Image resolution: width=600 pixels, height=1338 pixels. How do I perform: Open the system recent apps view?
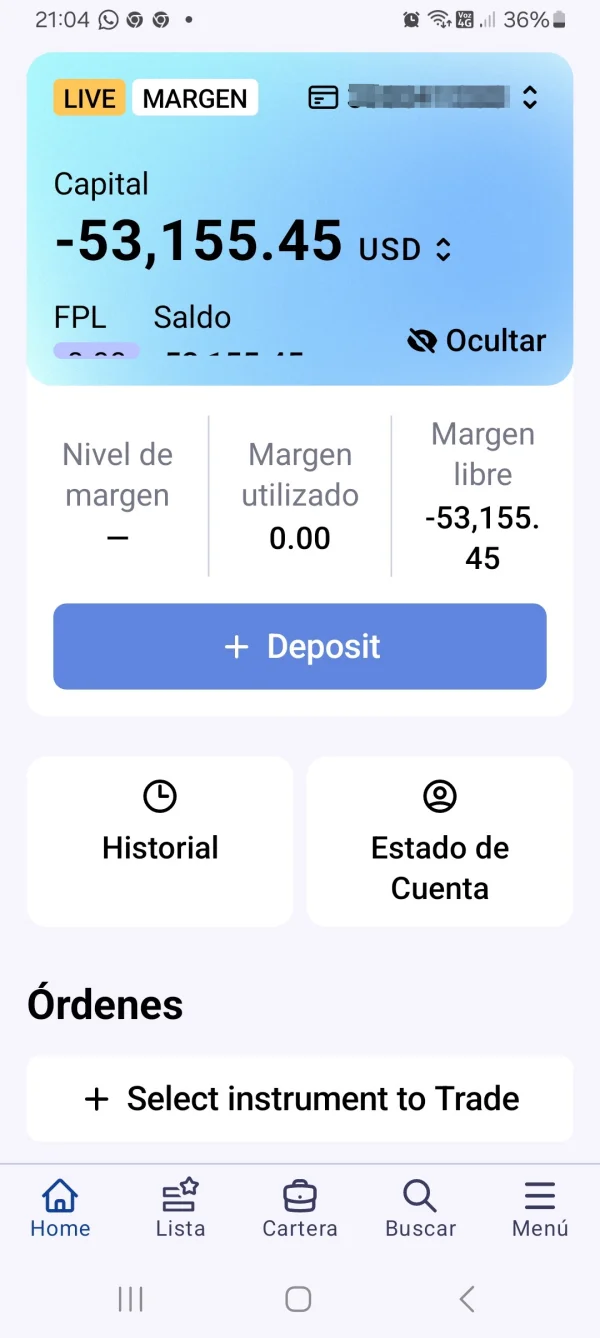[131, 1299]
